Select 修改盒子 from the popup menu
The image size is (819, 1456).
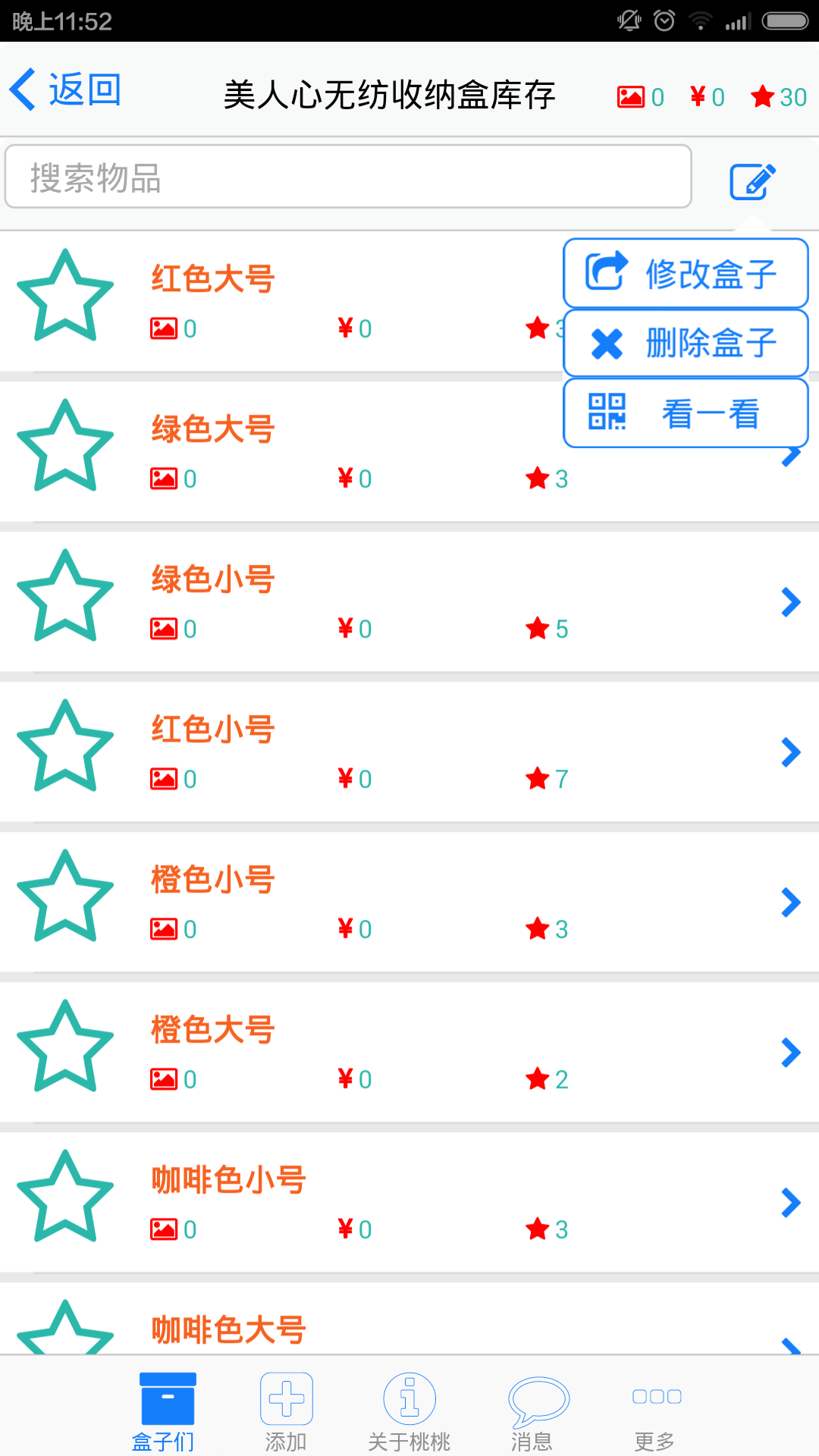[x=686, y=273]
